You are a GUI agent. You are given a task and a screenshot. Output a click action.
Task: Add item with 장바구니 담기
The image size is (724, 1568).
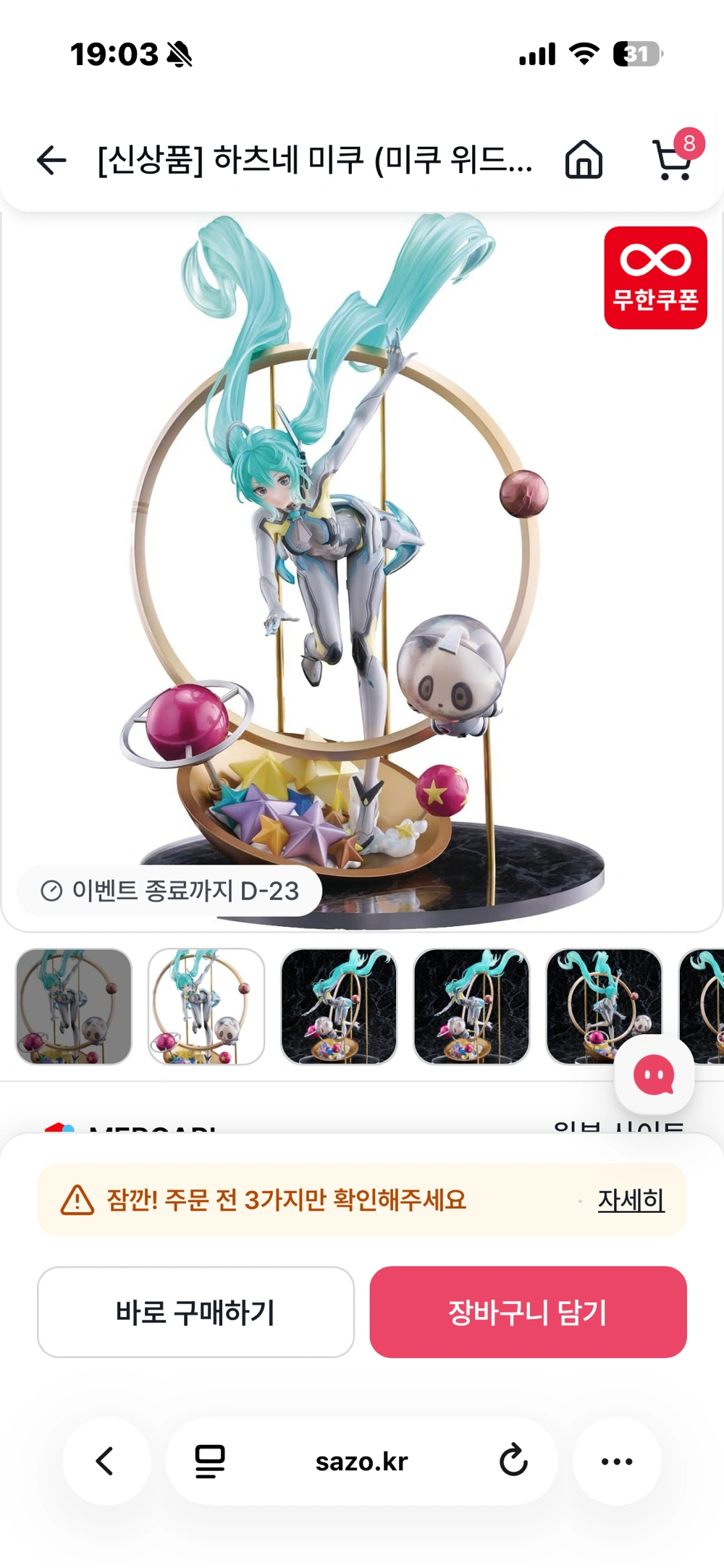click(528, 1312)
